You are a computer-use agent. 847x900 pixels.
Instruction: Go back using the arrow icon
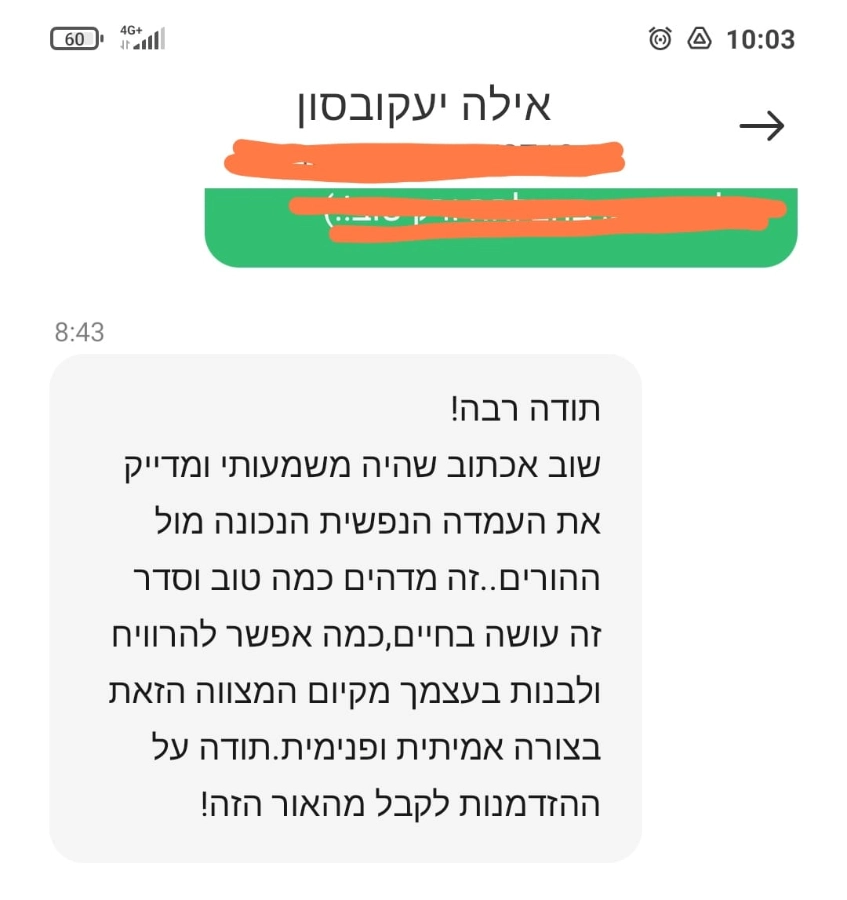pyautogui.click(x=761, y=126)
